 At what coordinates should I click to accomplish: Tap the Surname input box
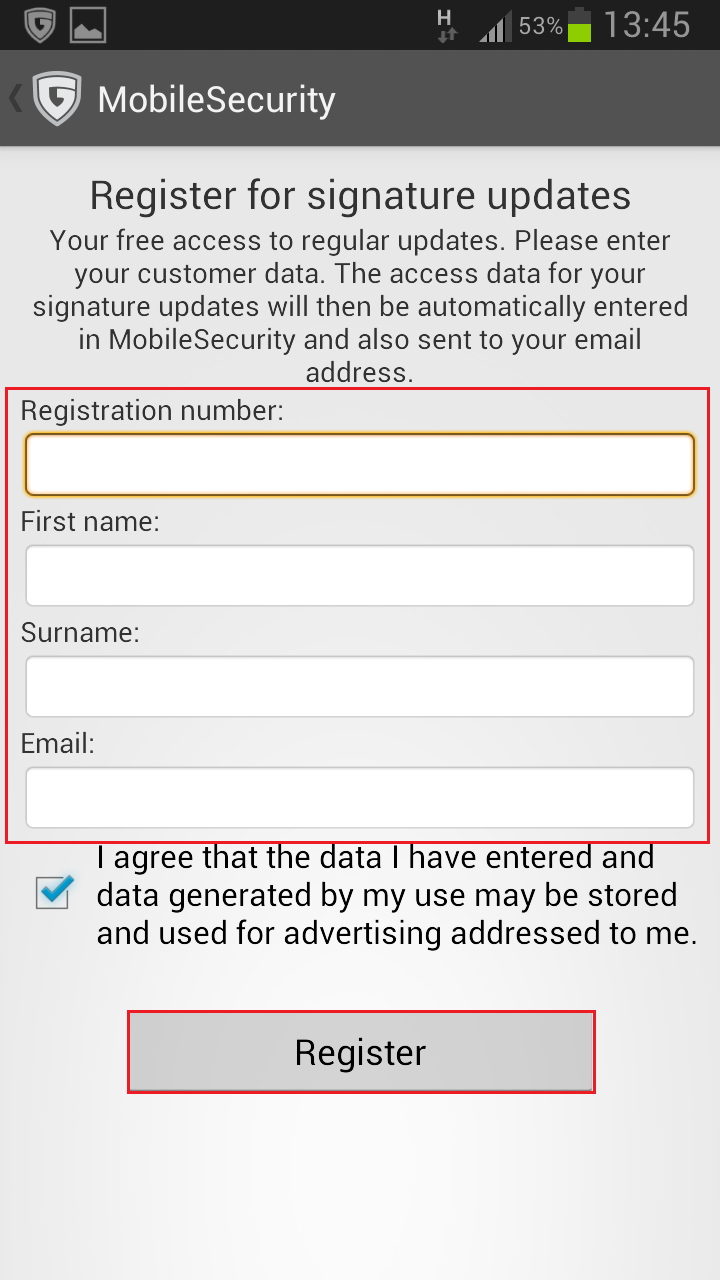360,686
